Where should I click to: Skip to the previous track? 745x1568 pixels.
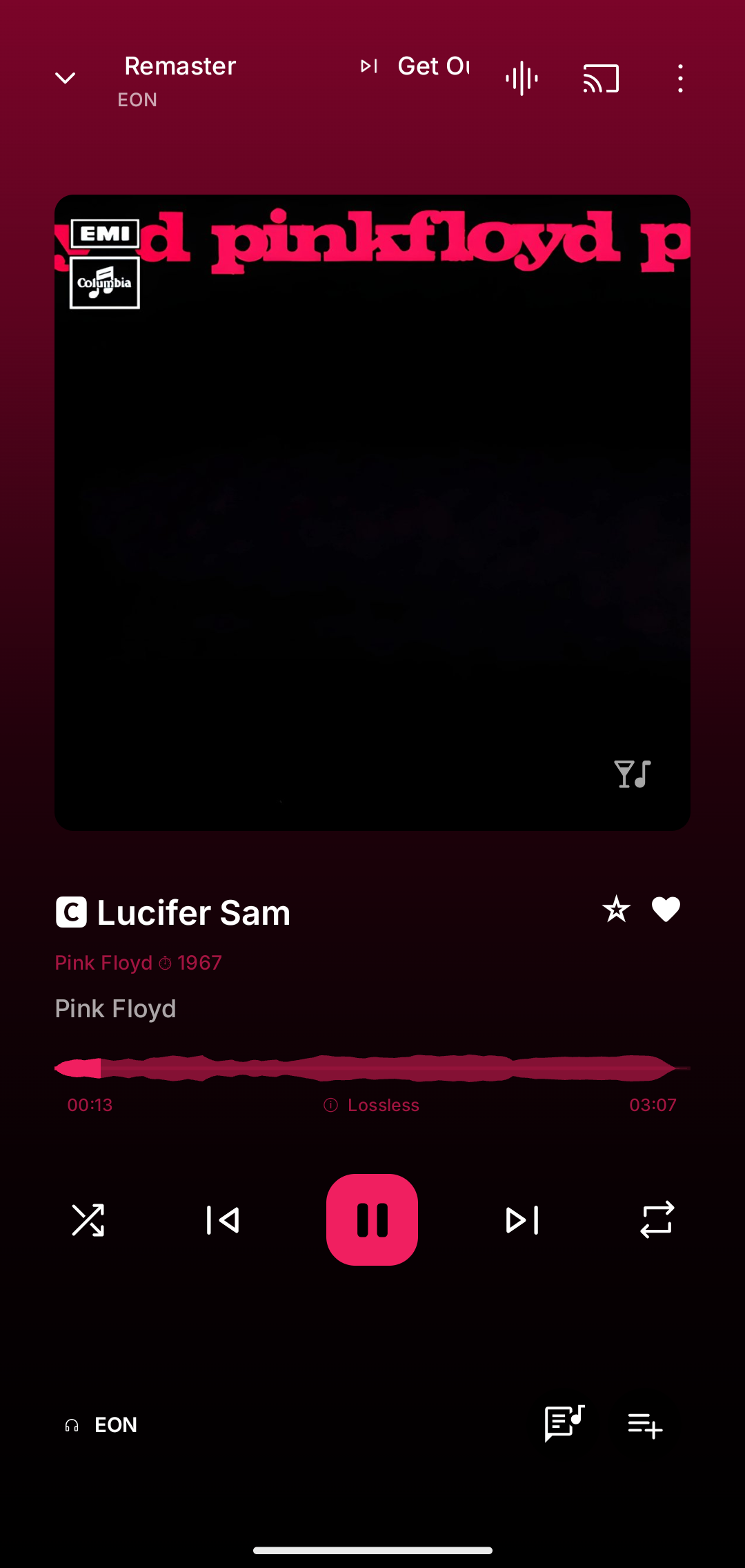point(222,1220)
